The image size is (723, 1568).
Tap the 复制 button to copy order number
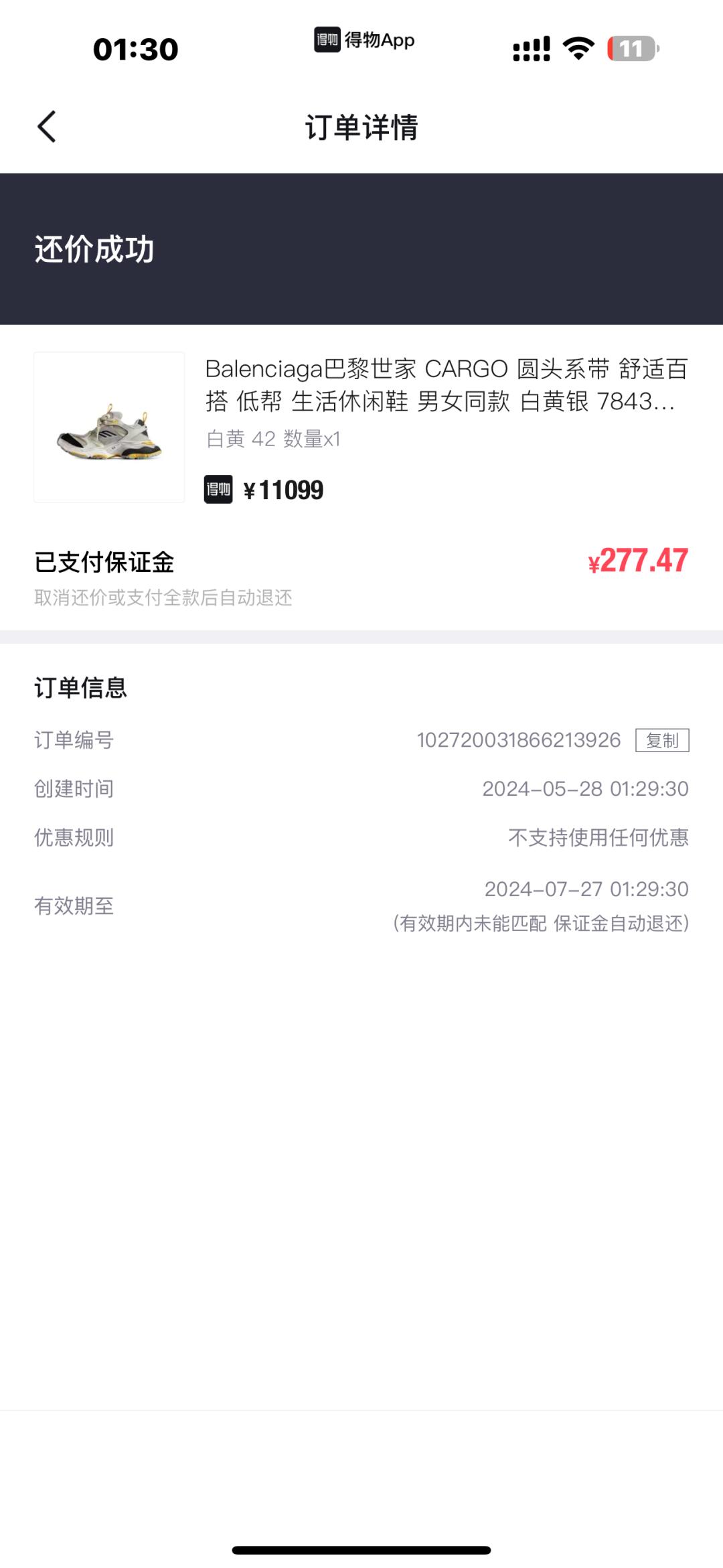(661, 741)
